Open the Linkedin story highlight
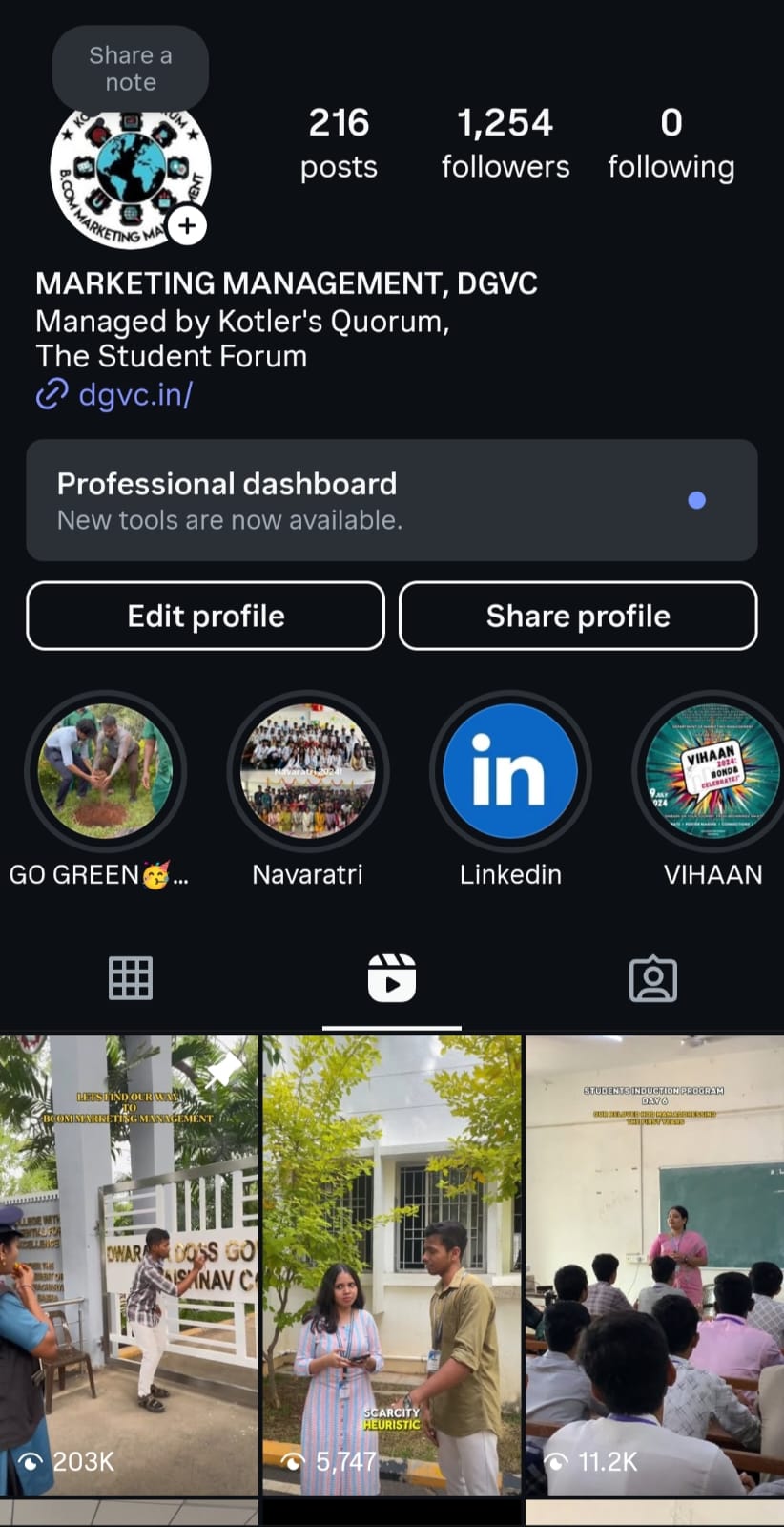784x1527 pixels. [510, 771]
